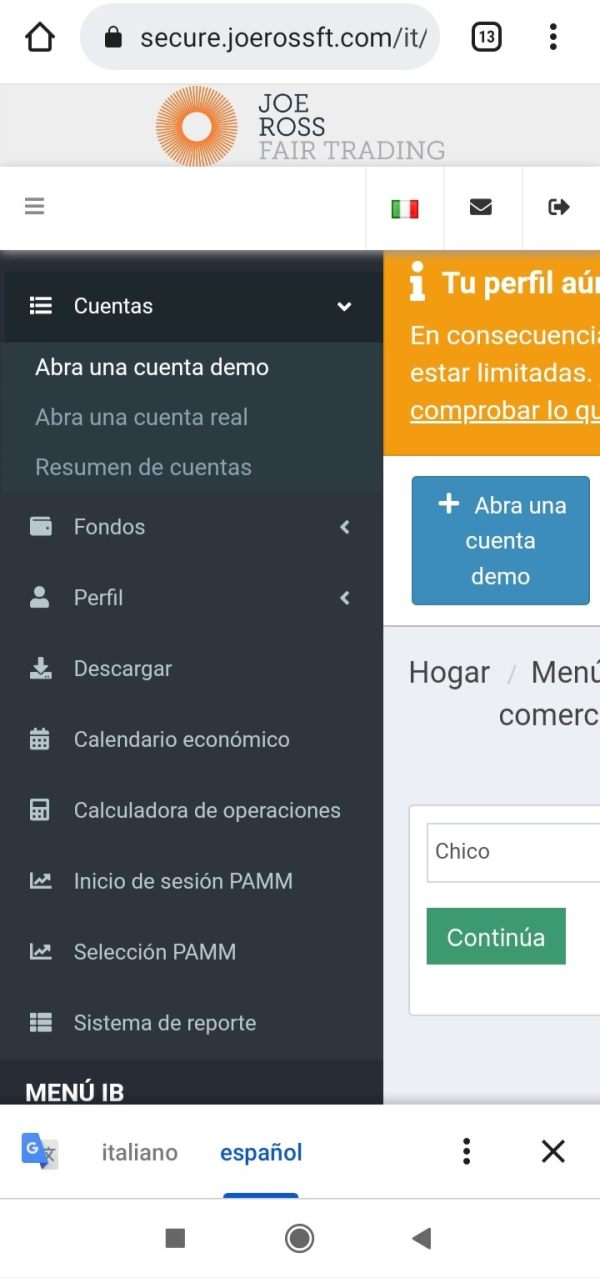The height and width of the screenshot is (1278, 600).
Task: Switch translation to italiano
Action: pyautogui.click(x=140, y=1152)
